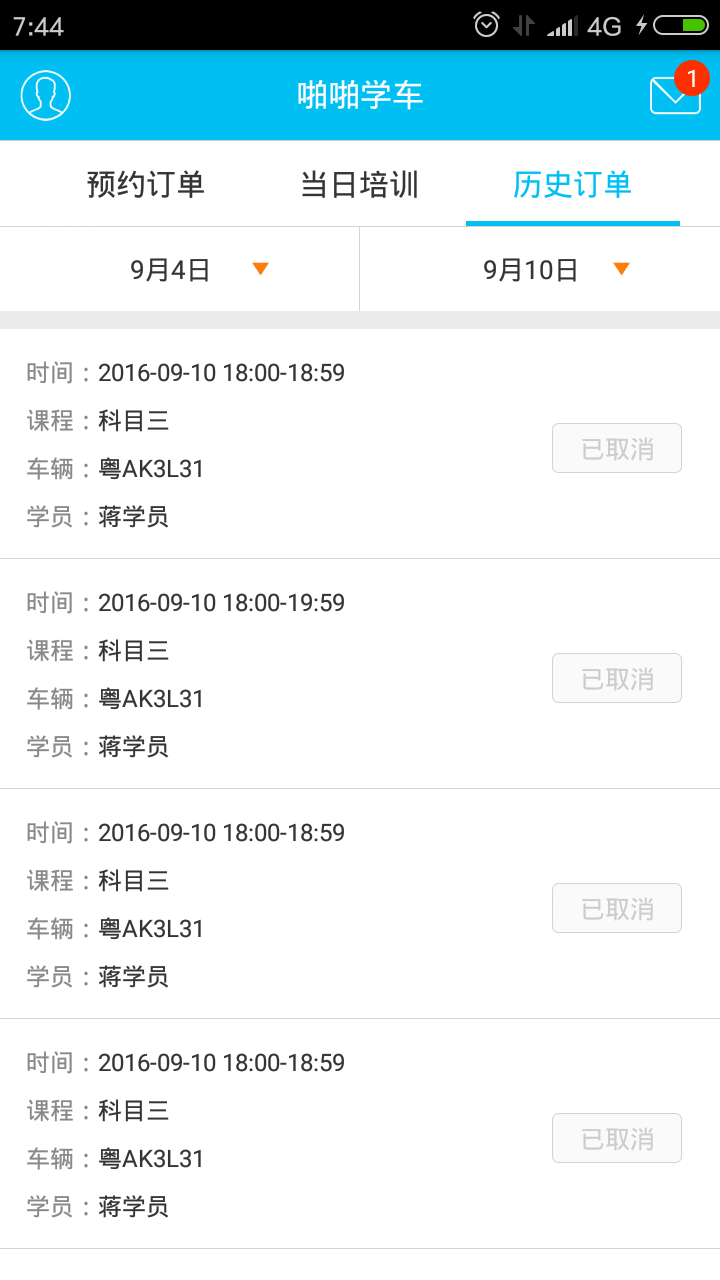
Task: Switch to the 预约订单 tab
Action: (x=146, y=185)
